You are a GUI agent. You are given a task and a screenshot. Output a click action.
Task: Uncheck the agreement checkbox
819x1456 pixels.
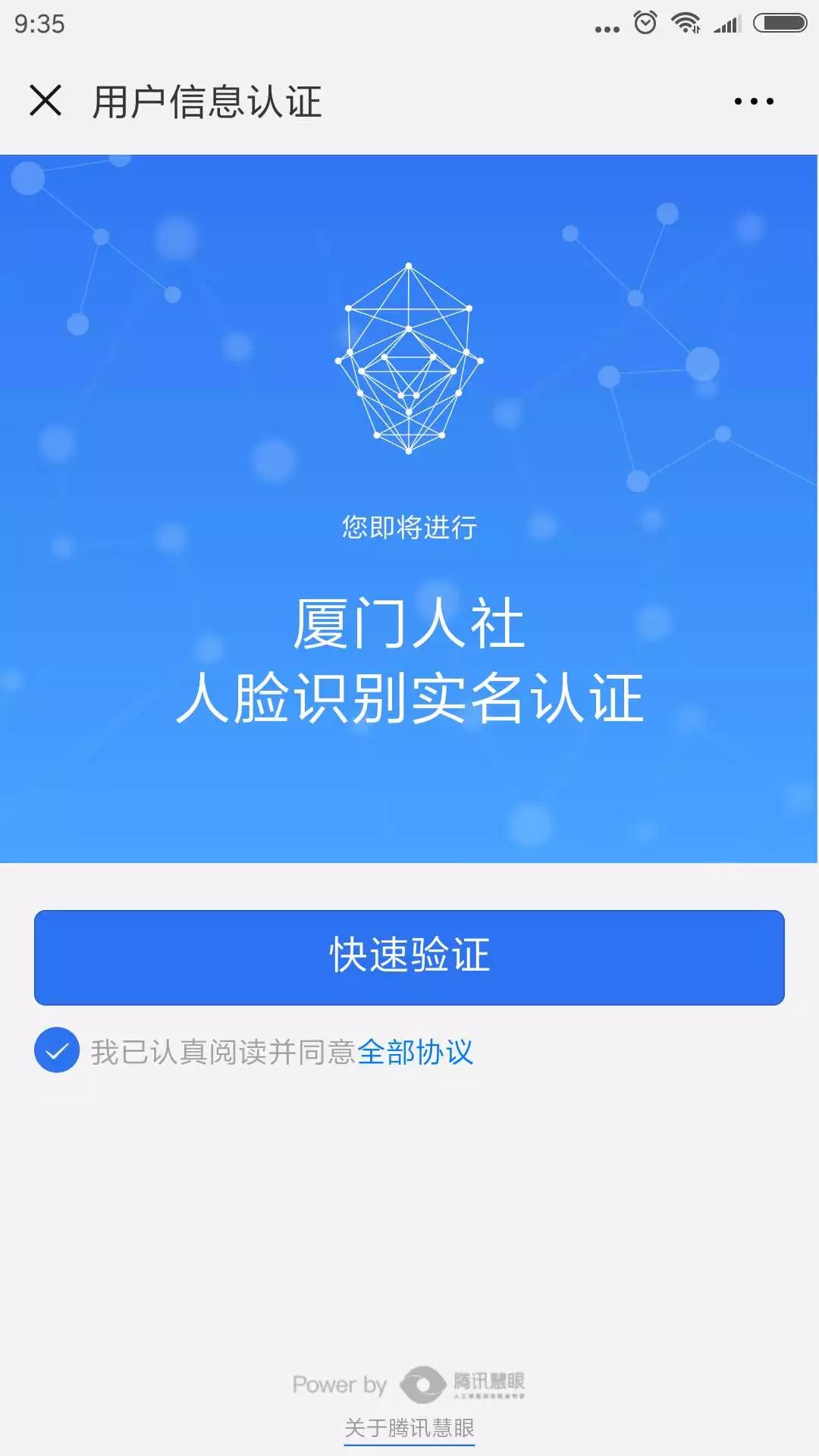[x=57, y=1050]
